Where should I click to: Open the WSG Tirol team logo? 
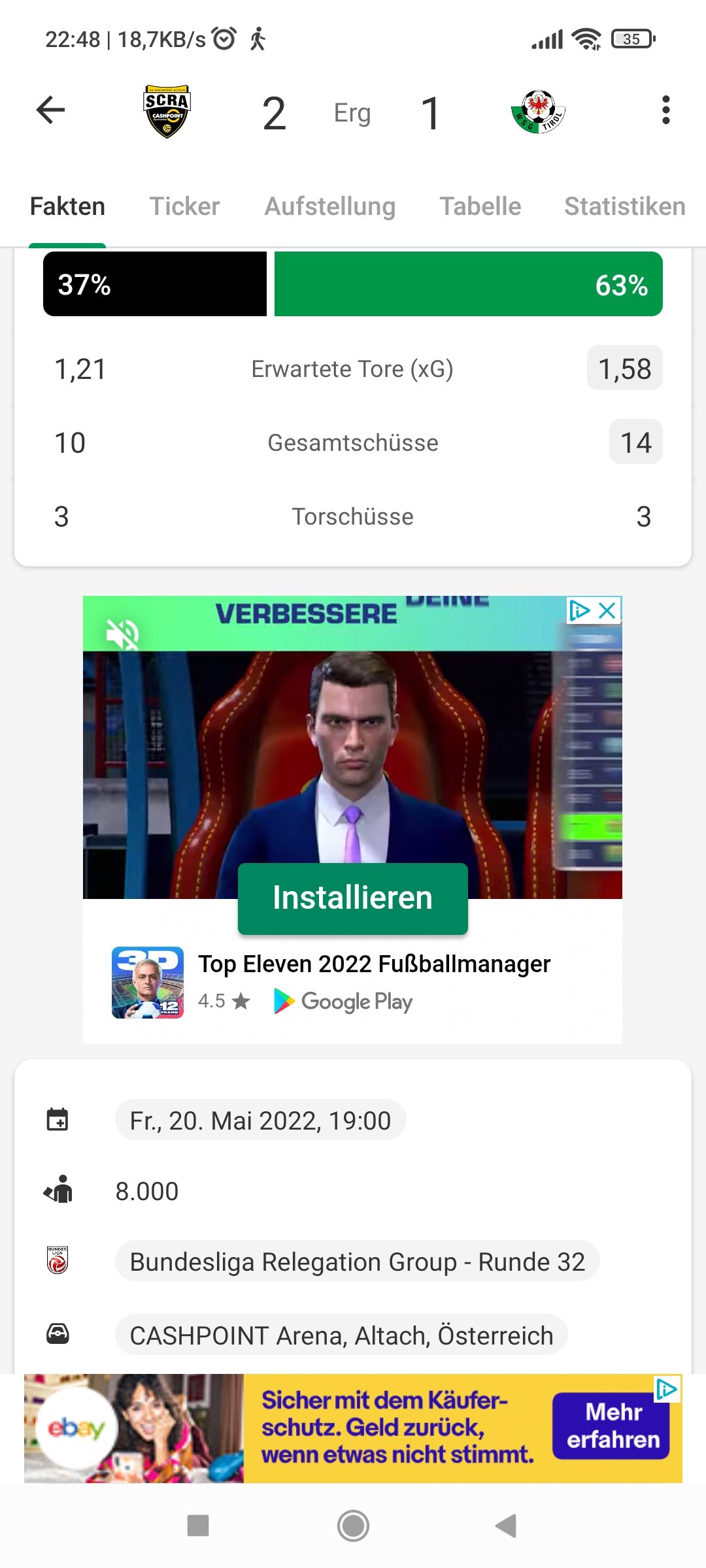538,111
